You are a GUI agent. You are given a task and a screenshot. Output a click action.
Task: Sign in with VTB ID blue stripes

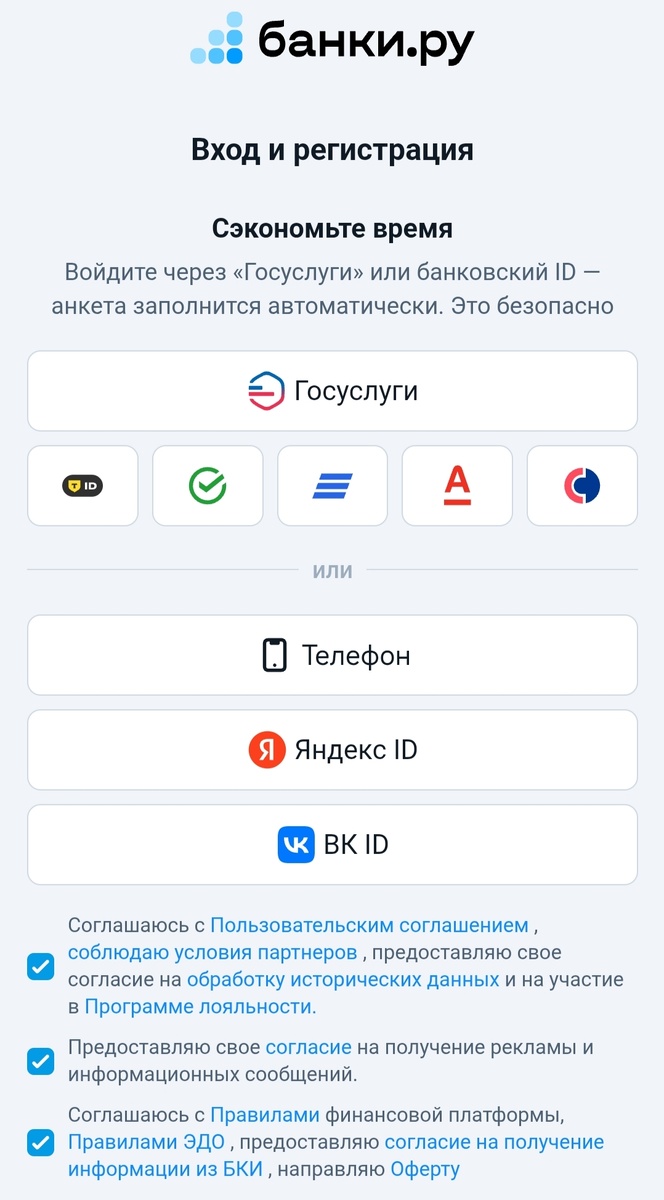click(332, 486)
